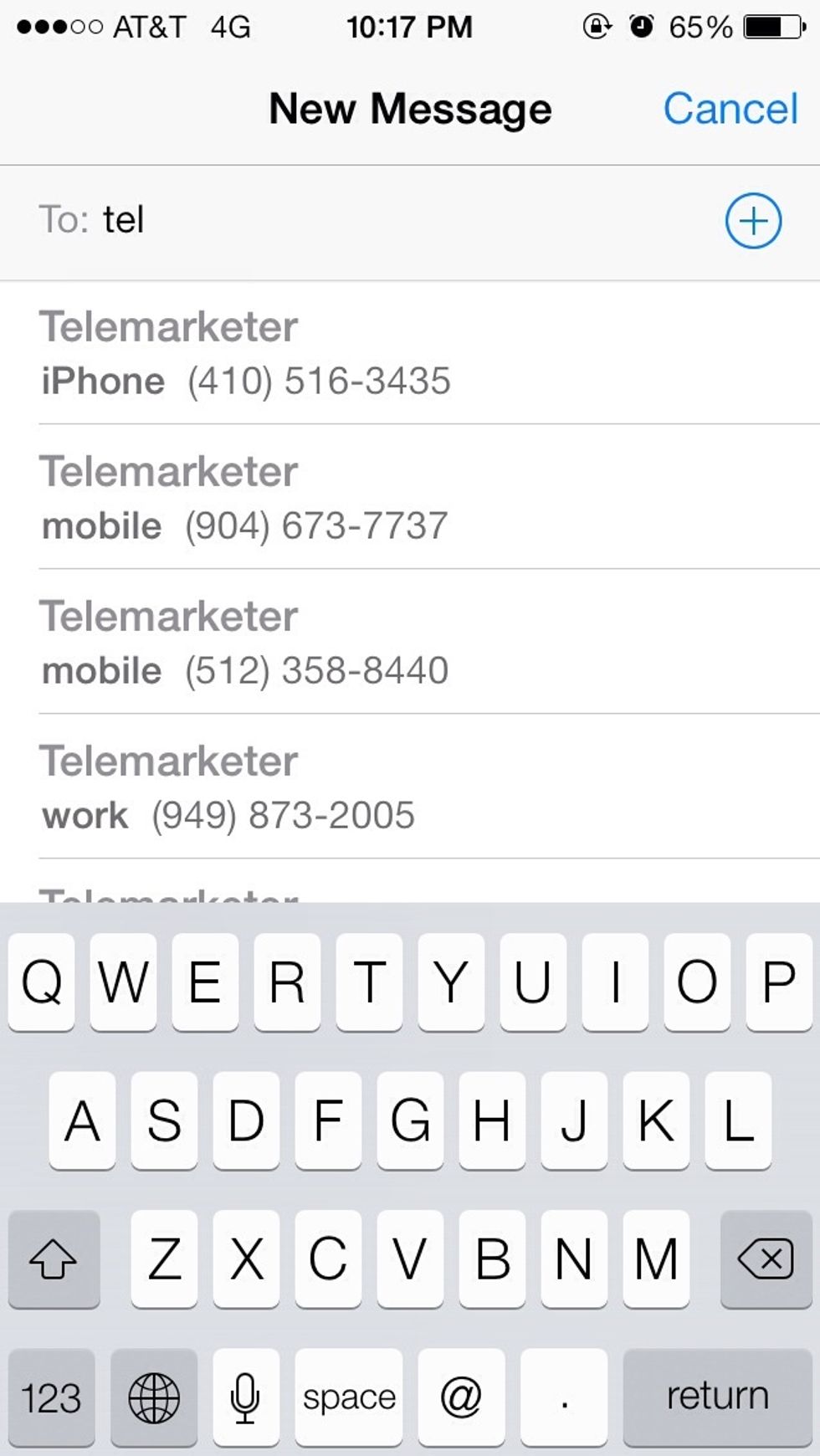Open contacts with the plus icon
Image resolution: width=820 pixels, height=1456 pixels.
click(x=753, y=221)
